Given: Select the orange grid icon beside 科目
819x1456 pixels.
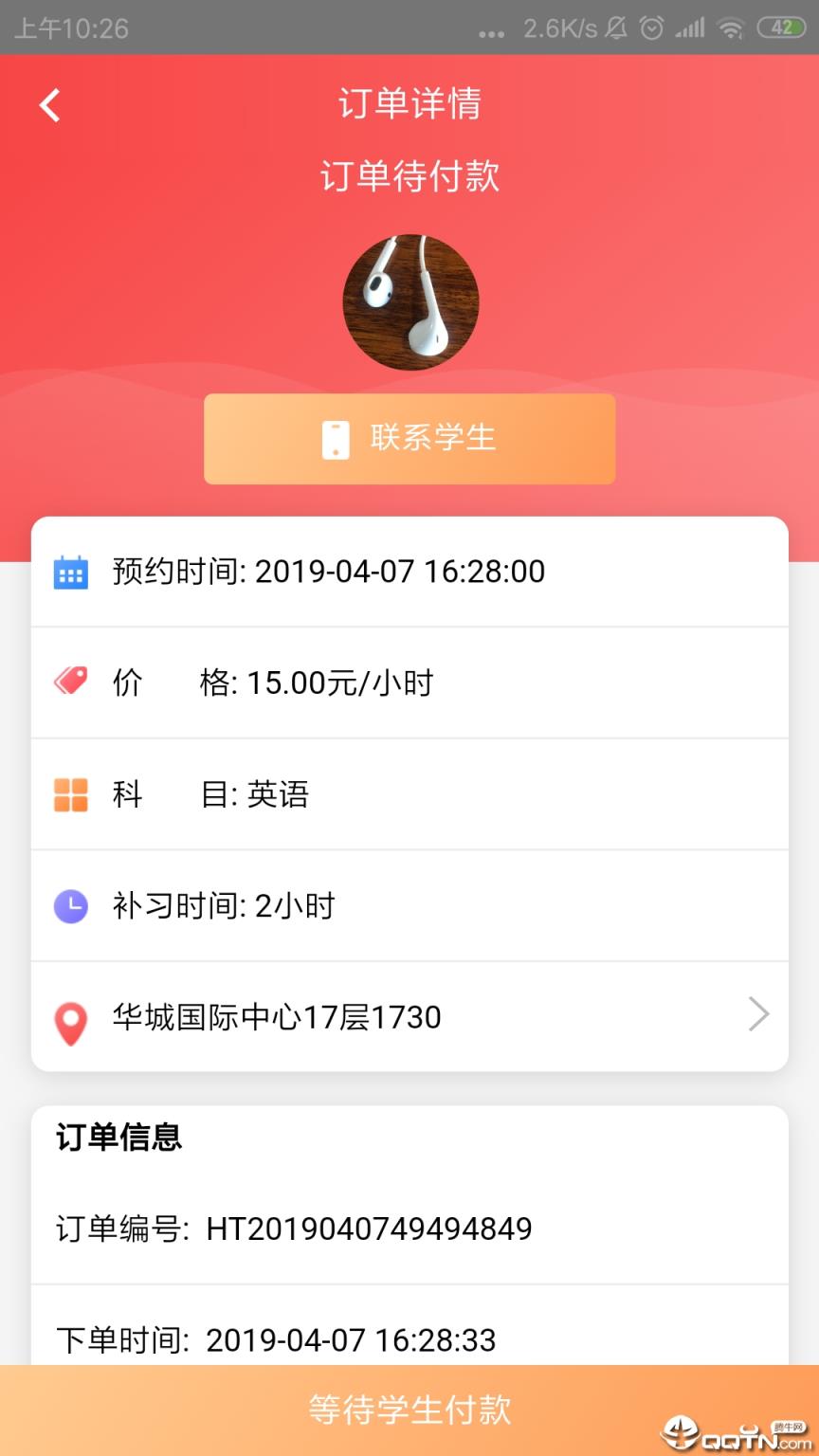Looking at the screenshot, I should pos(70,793).
